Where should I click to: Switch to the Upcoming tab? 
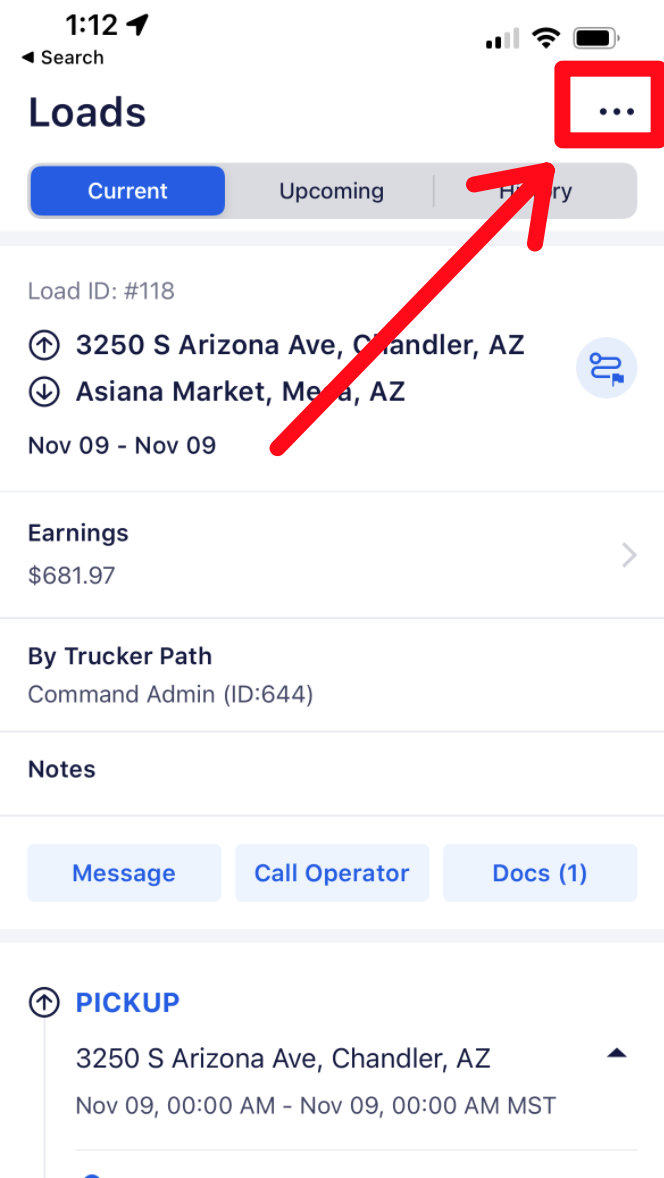pyautogui.click(x=331, y=191)
